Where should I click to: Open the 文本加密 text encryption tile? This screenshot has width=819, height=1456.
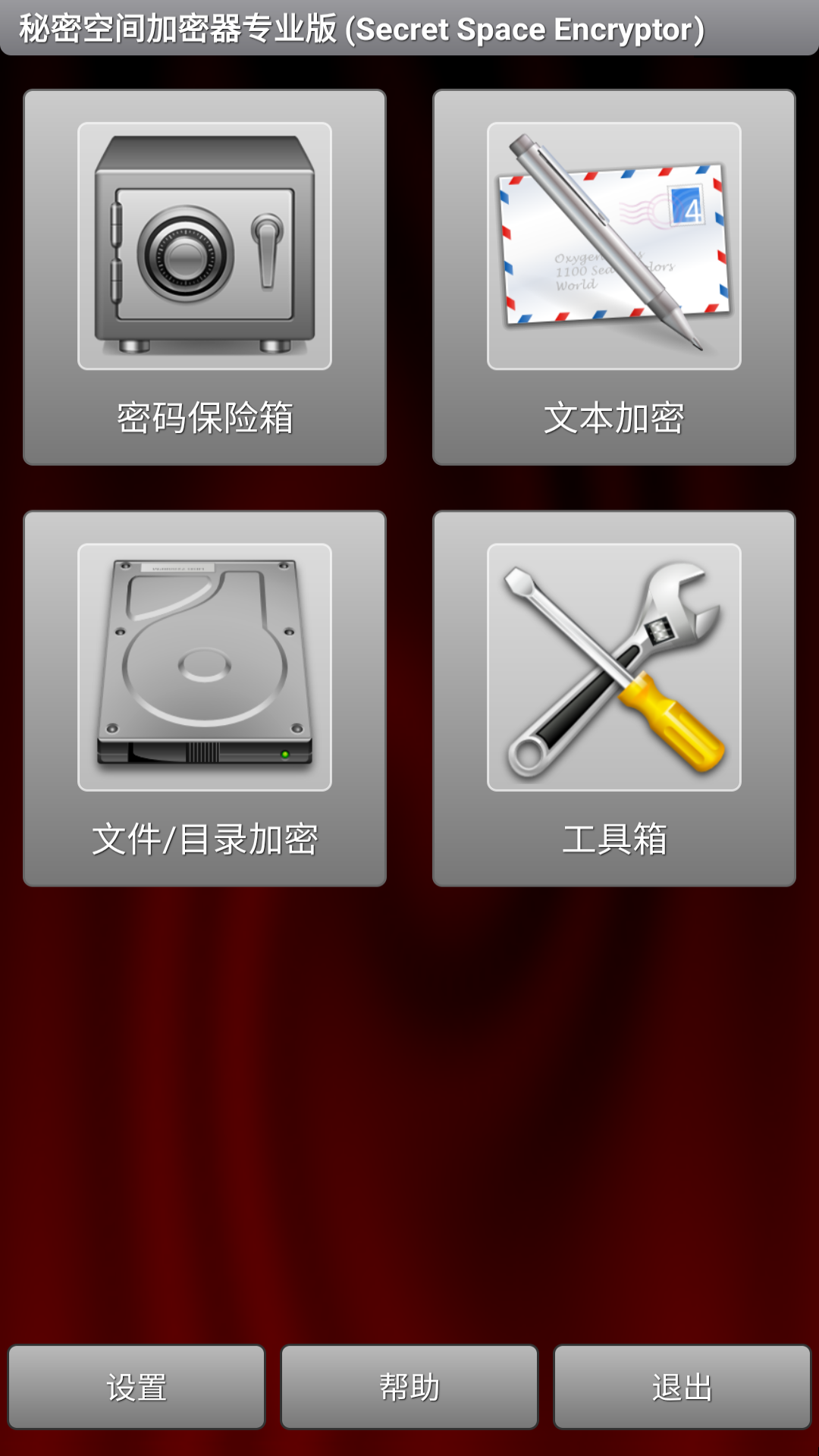point(613,278)
